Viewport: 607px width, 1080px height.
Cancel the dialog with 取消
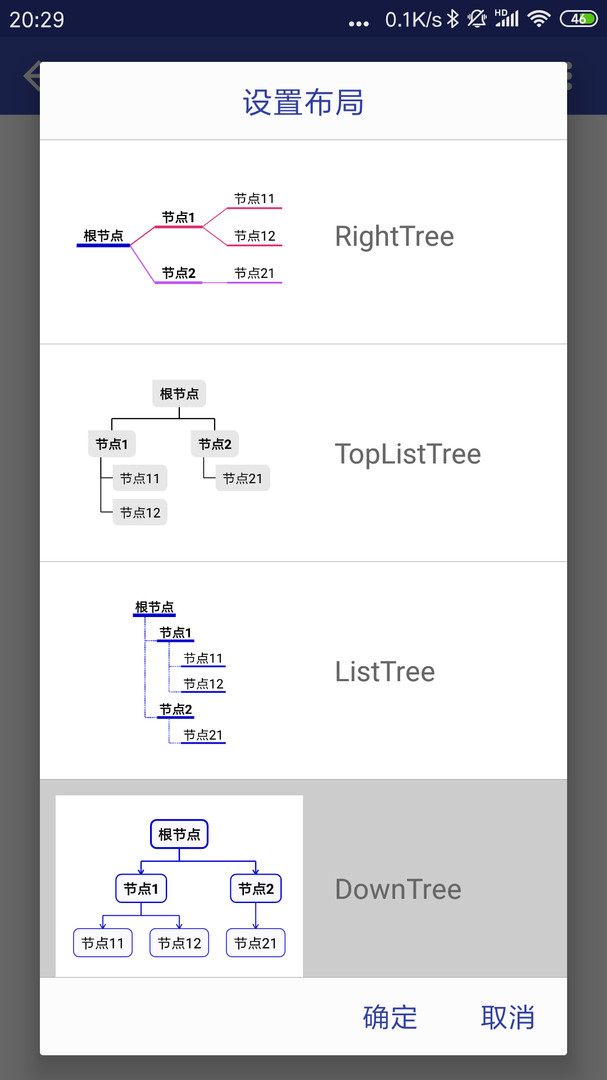coord(508,1017)
